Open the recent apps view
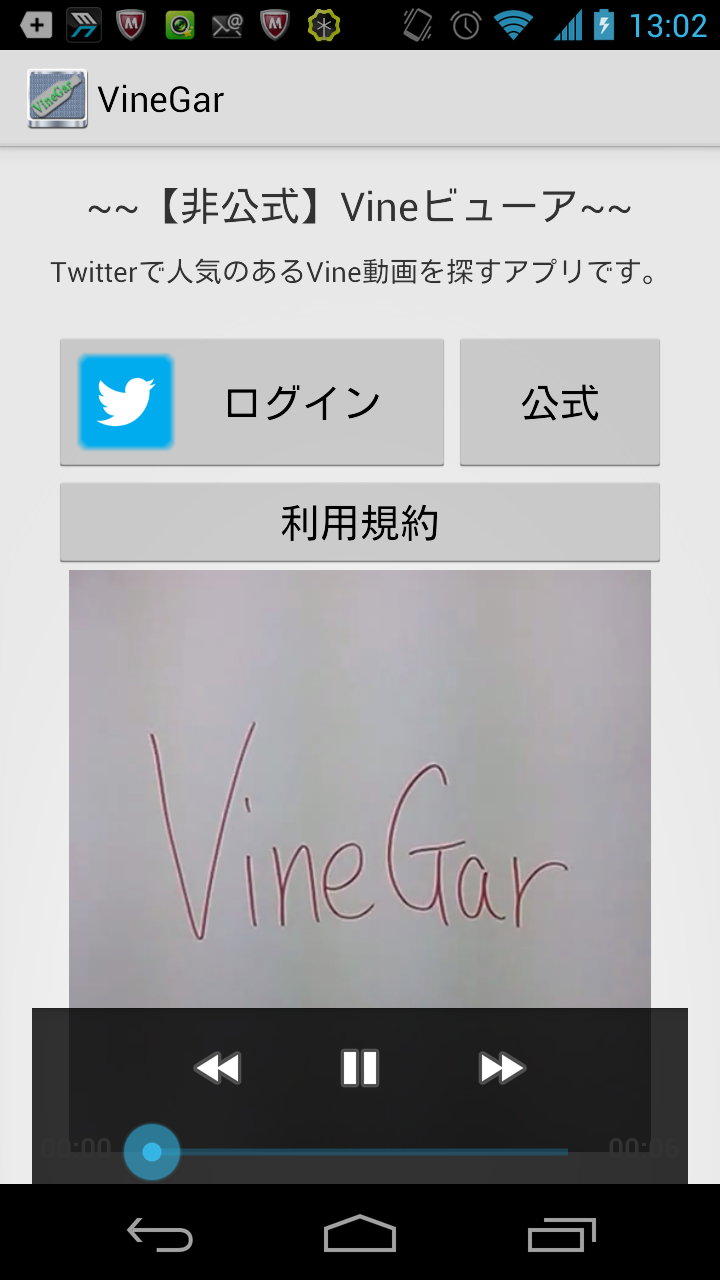The image size is (720, 1280). coord(562,1235)
